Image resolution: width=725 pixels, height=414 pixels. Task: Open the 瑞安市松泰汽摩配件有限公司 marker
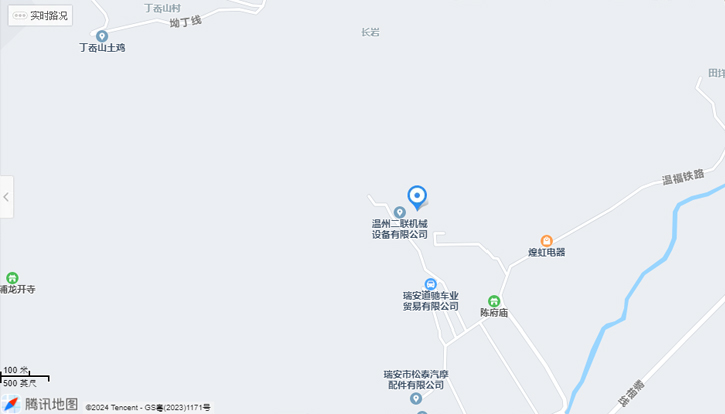tap(416, 398)
